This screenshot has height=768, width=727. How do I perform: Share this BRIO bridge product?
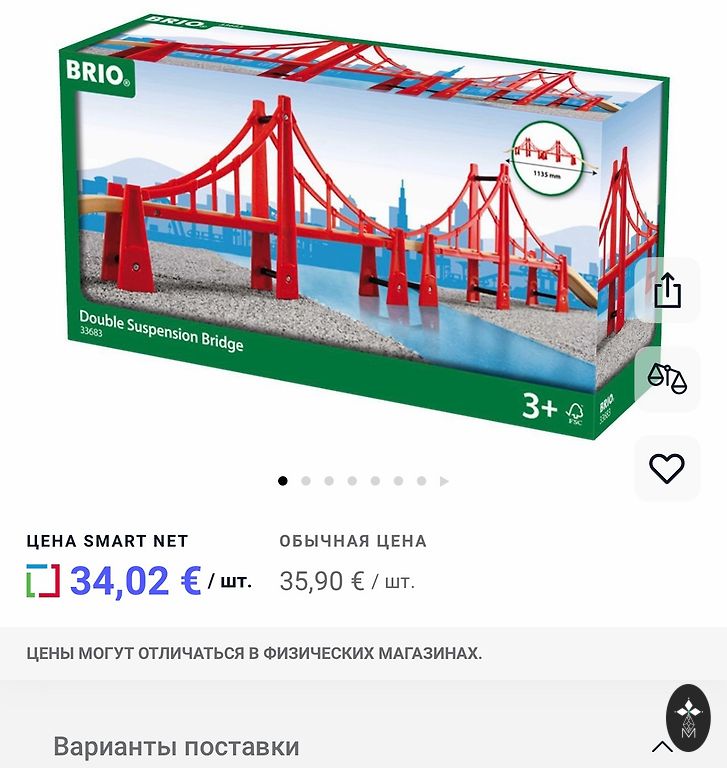(667, 290)
